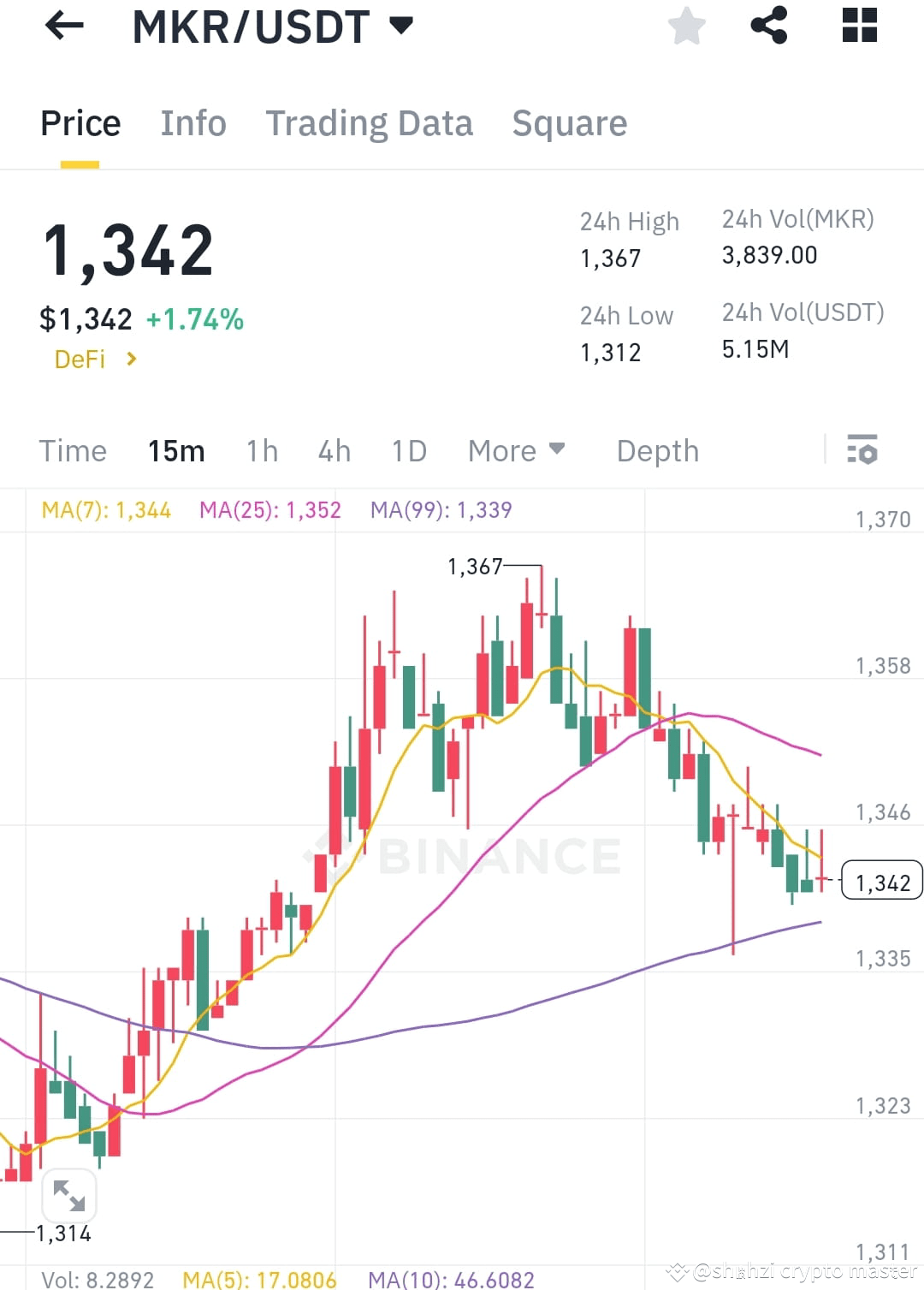Expand the More intervals dropdown
Viewport: 924px width, 1290px height.
[516, 450]
